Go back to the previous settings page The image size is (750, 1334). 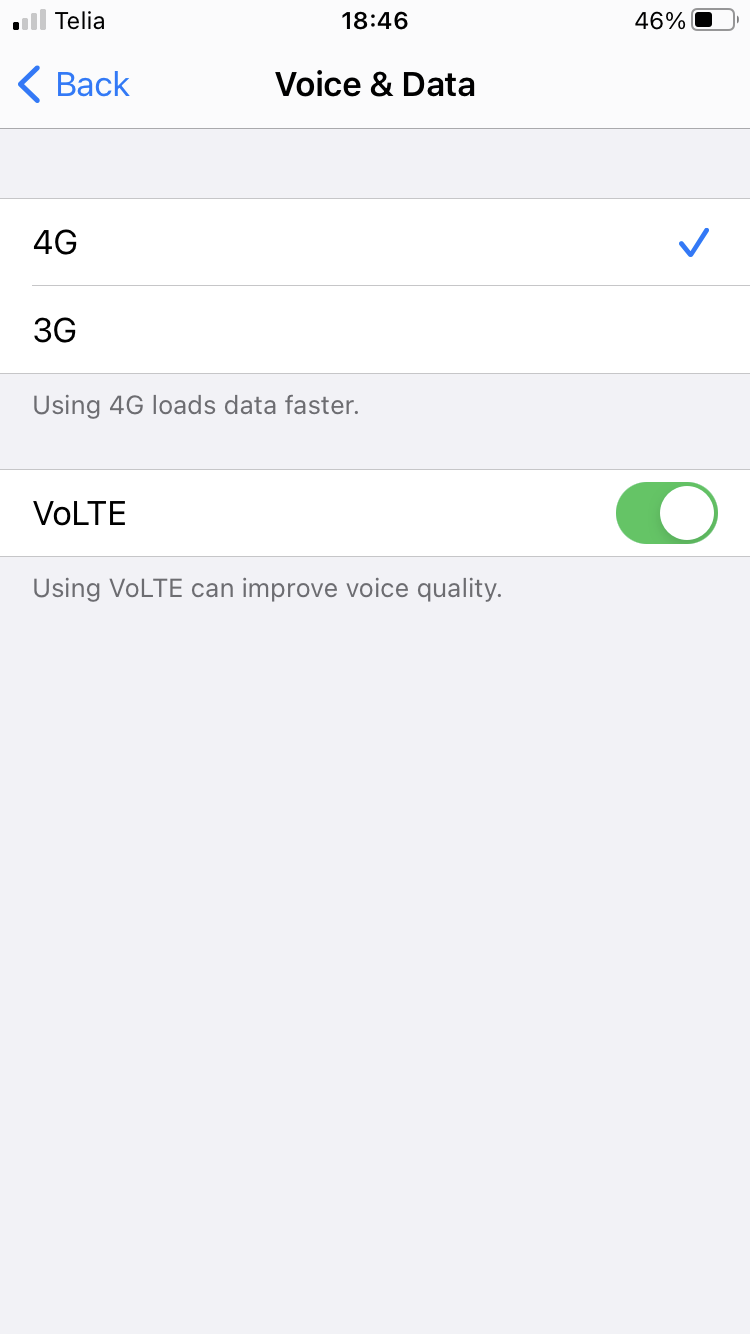tap(74, 85)
